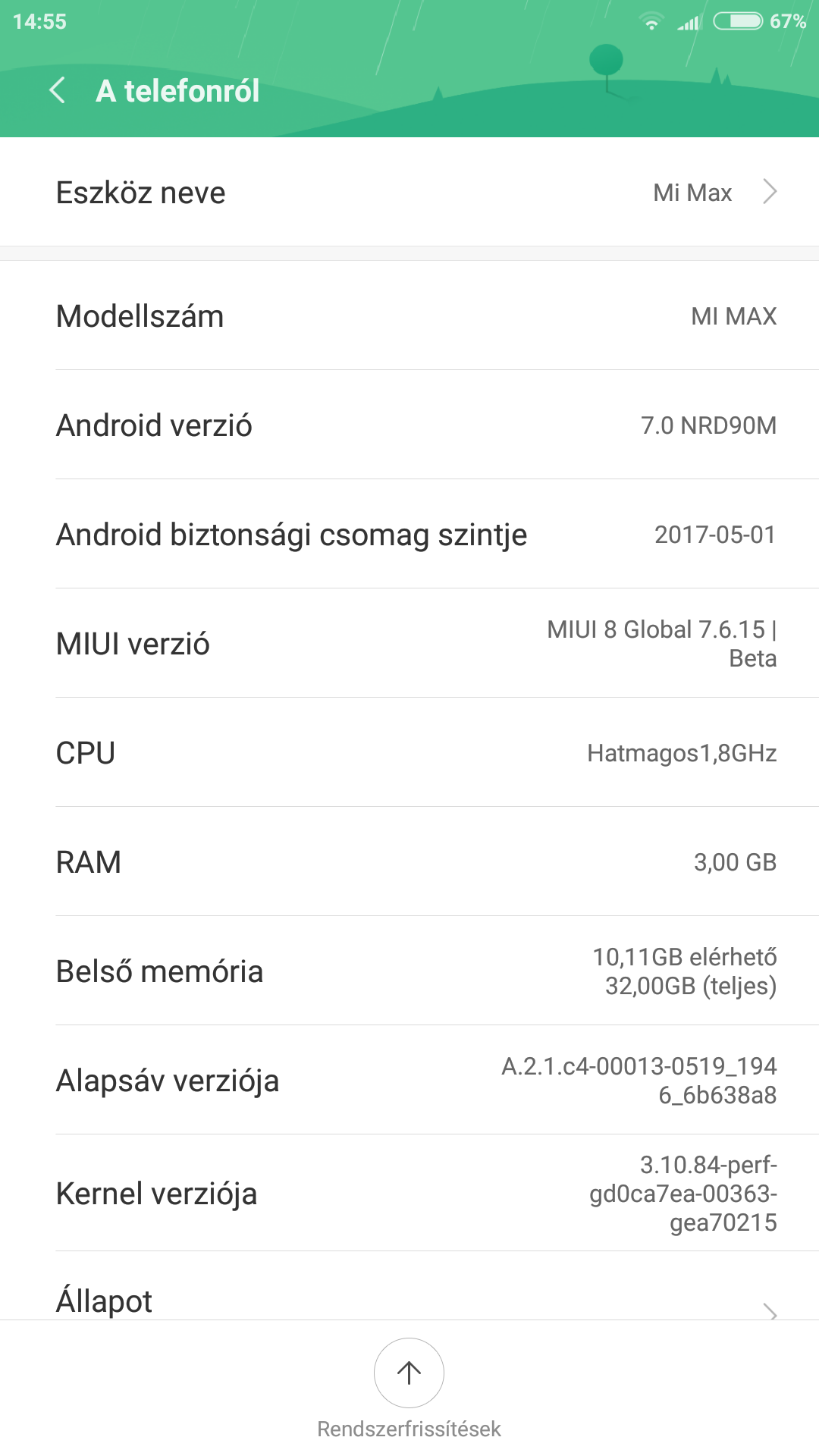Tap the MIUI verzió row
This screenshot has width=819, height=1456.
[409, 643]
